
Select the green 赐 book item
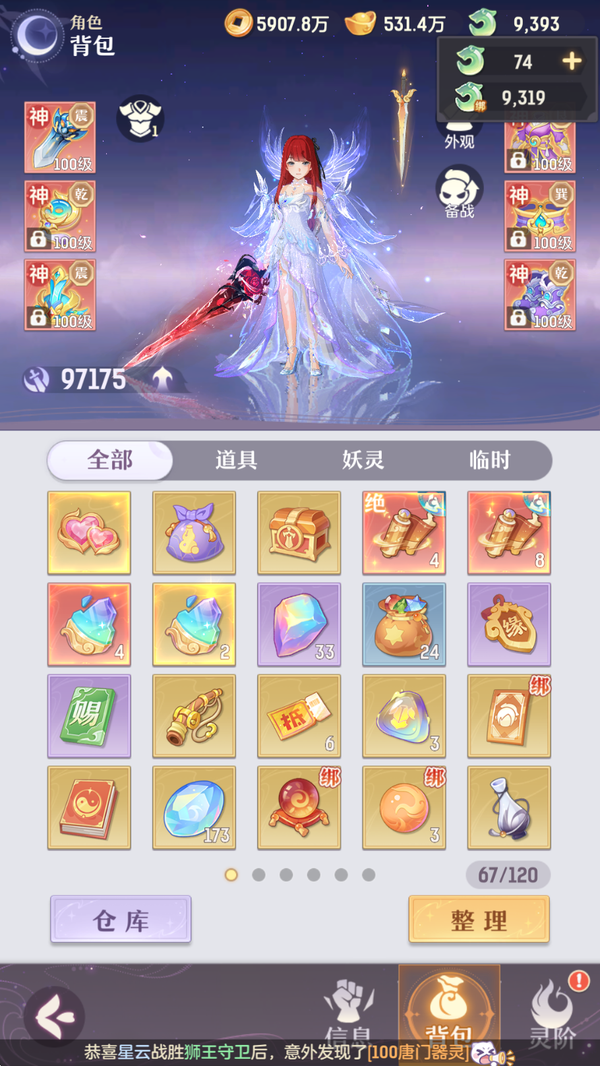coord(89,716)
